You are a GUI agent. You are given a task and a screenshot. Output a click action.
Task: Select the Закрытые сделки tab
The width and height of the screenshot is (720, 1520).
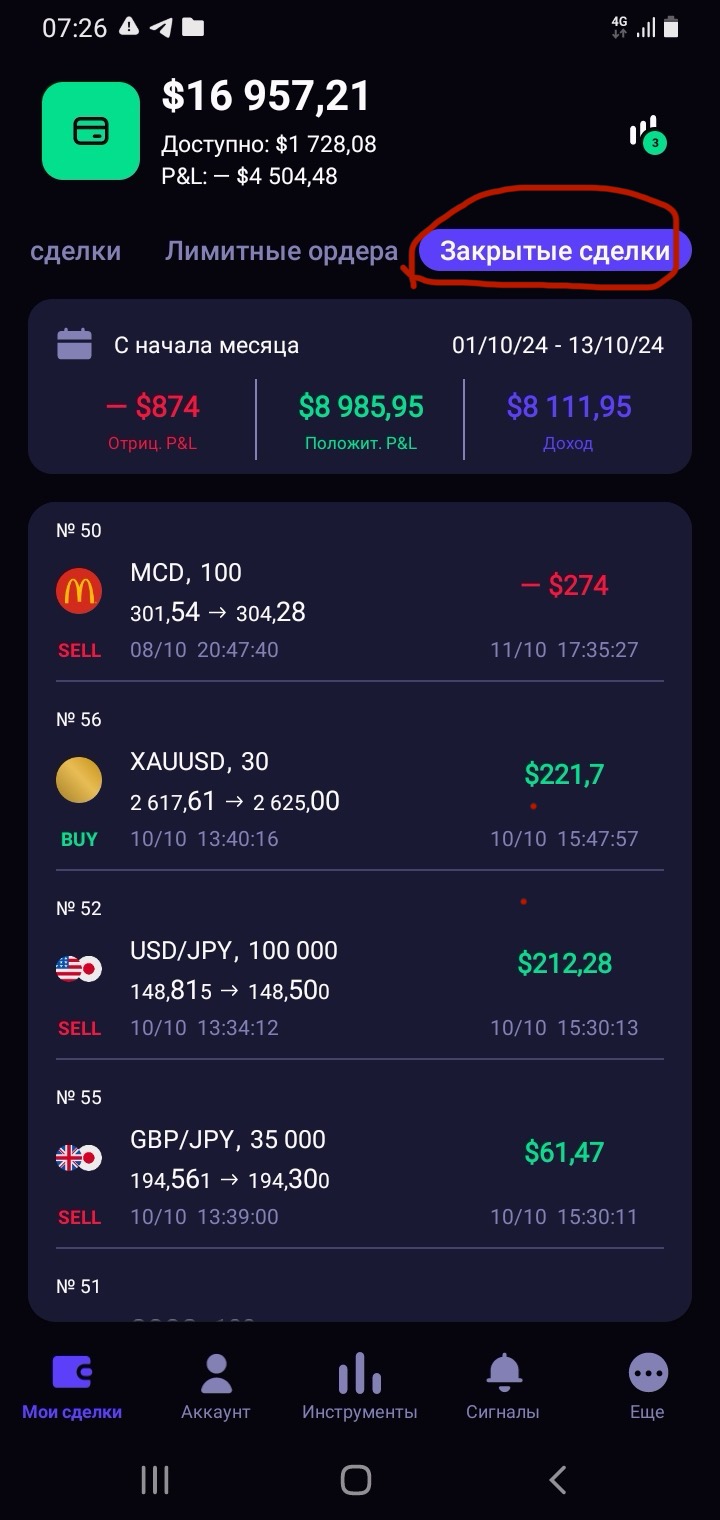(554, 251)
